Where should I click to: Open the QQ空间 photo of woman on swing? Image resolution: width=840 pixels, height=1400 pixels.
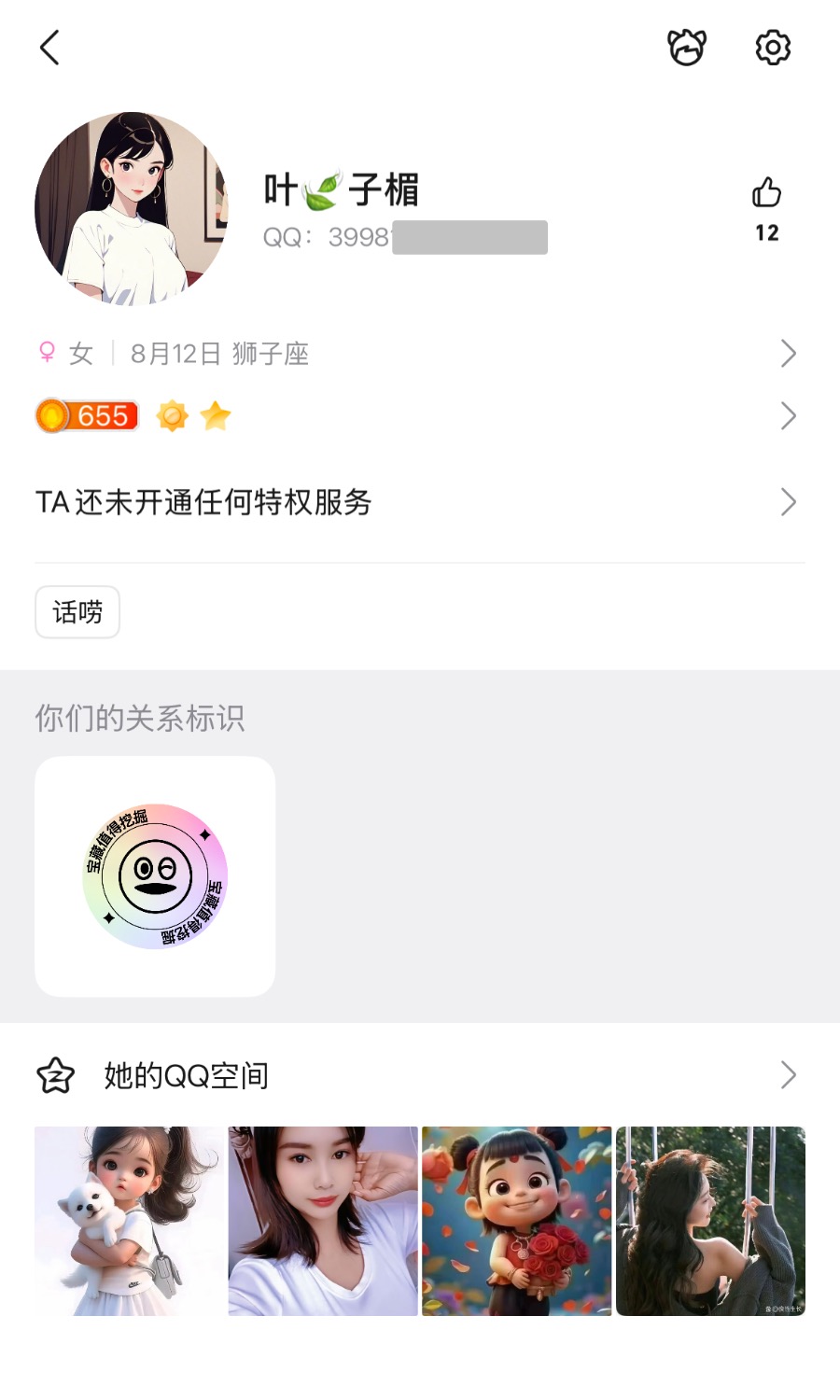tap(710, 1221)
